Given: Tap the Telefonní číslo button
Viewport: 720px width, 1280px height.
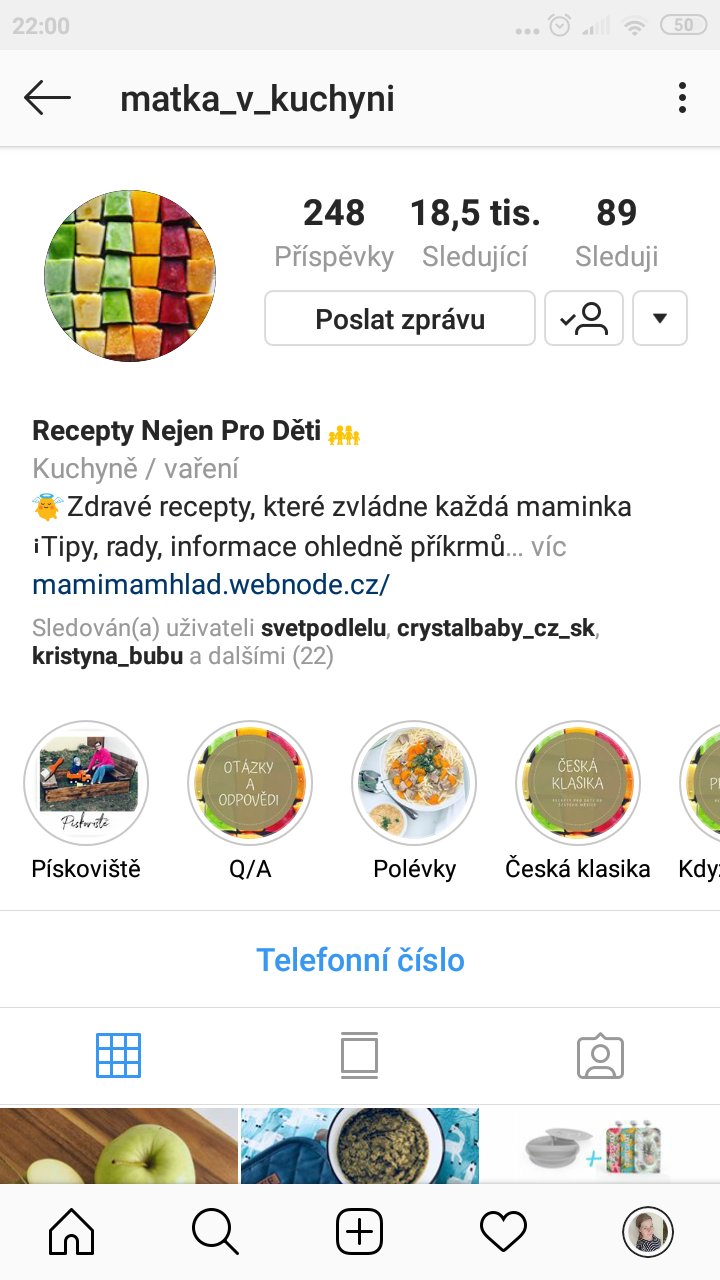Looking at the screenshot, I should pyautogui.click(x=360, y=960).
